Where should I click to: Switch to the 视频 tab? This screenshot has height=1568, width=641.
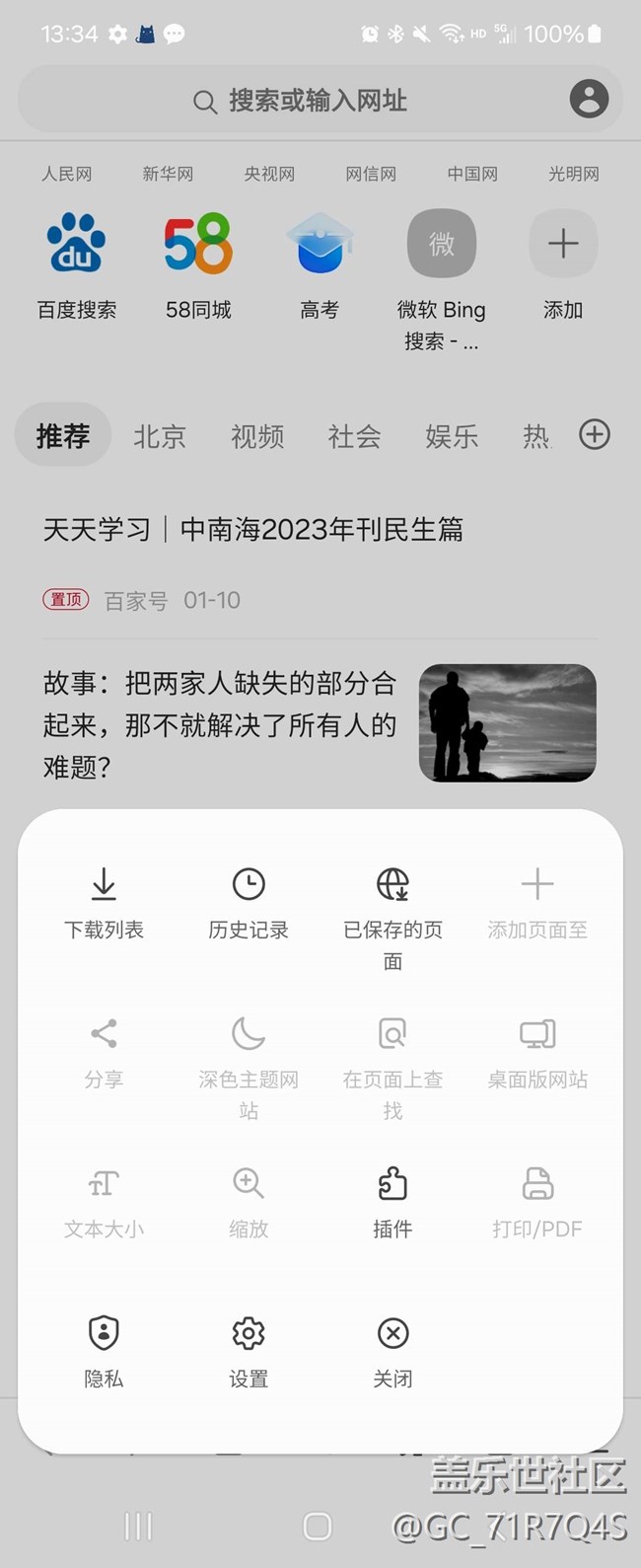[x=257, y=436]
